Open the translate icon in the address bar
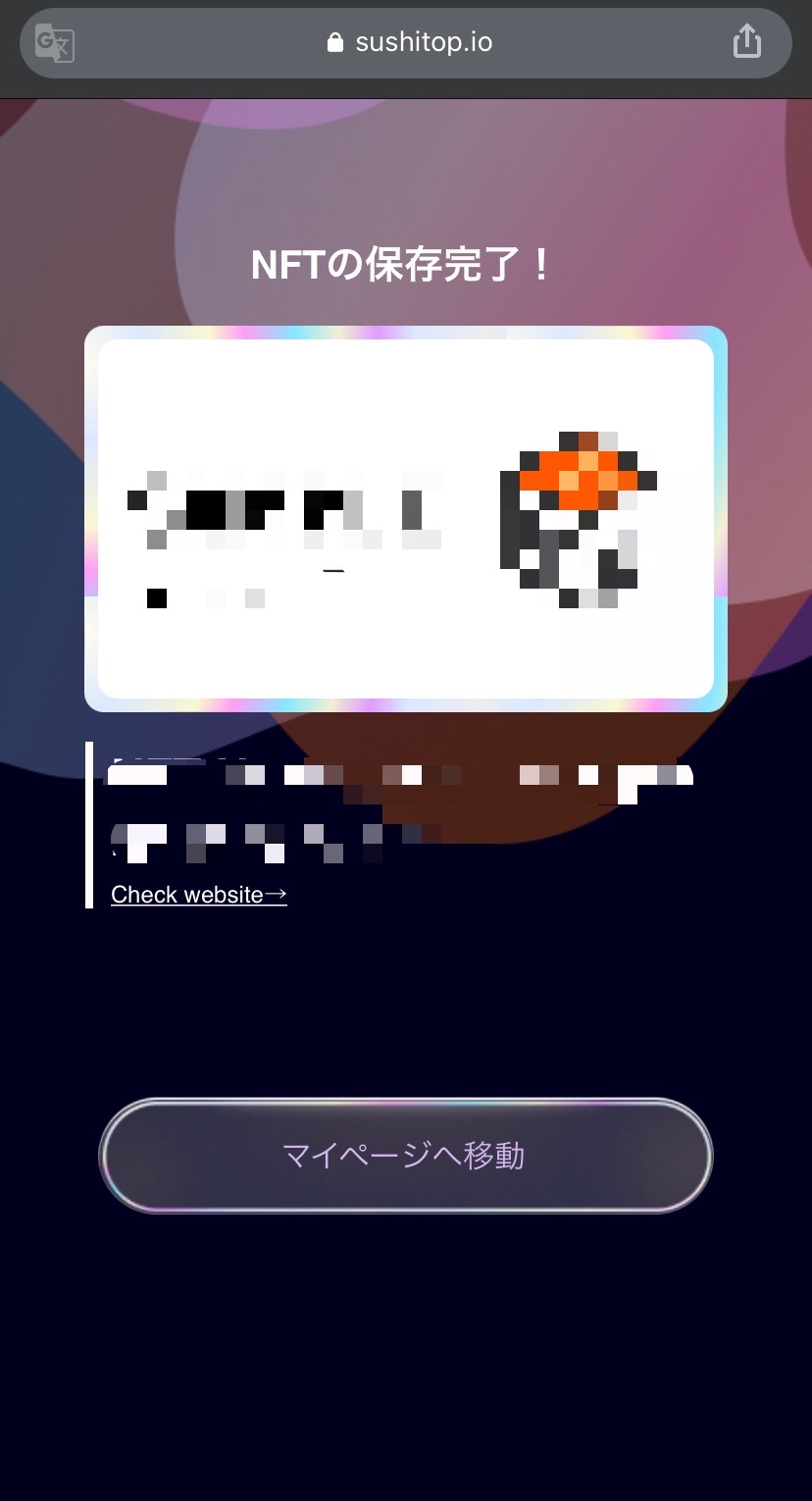Screen dimensions: 812x1501 (54, 43)
